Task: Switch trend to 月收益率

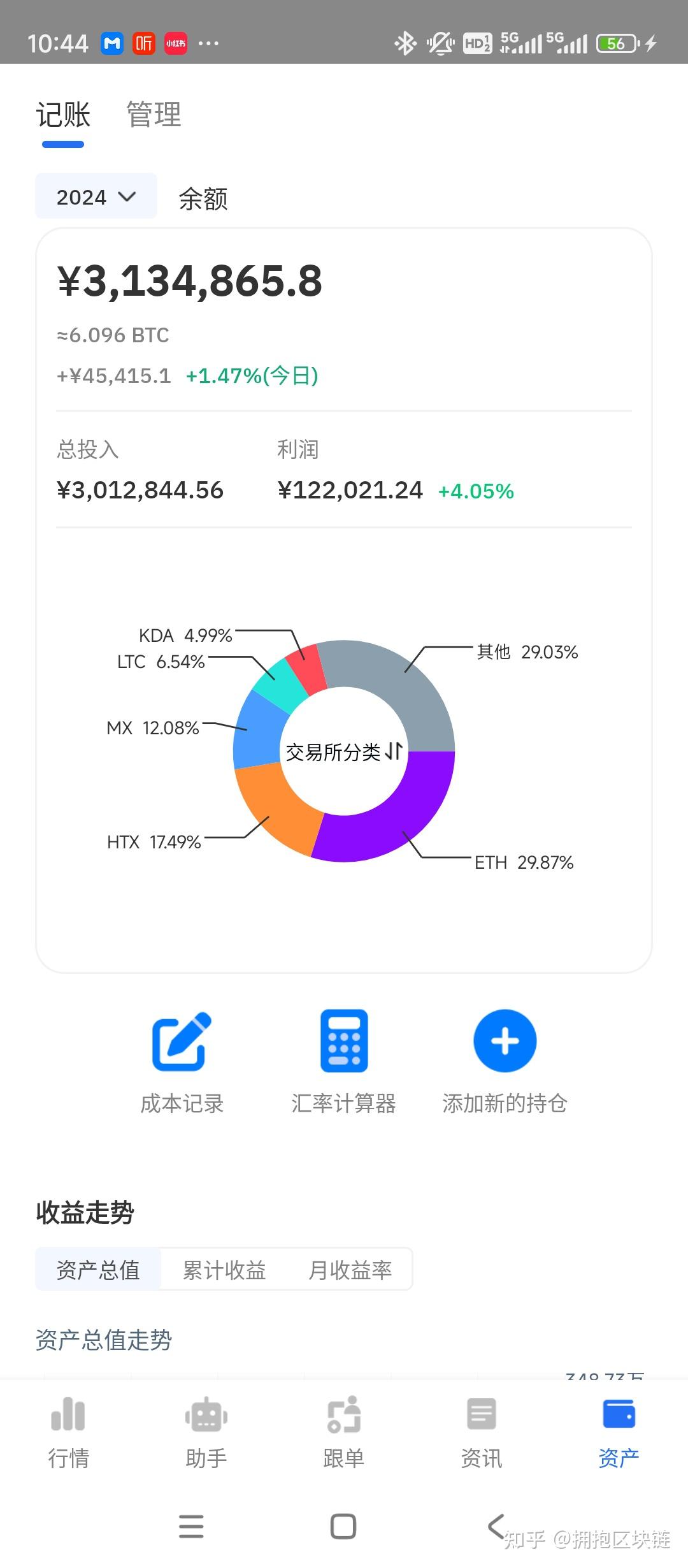Action: [x=350, y=1269]
